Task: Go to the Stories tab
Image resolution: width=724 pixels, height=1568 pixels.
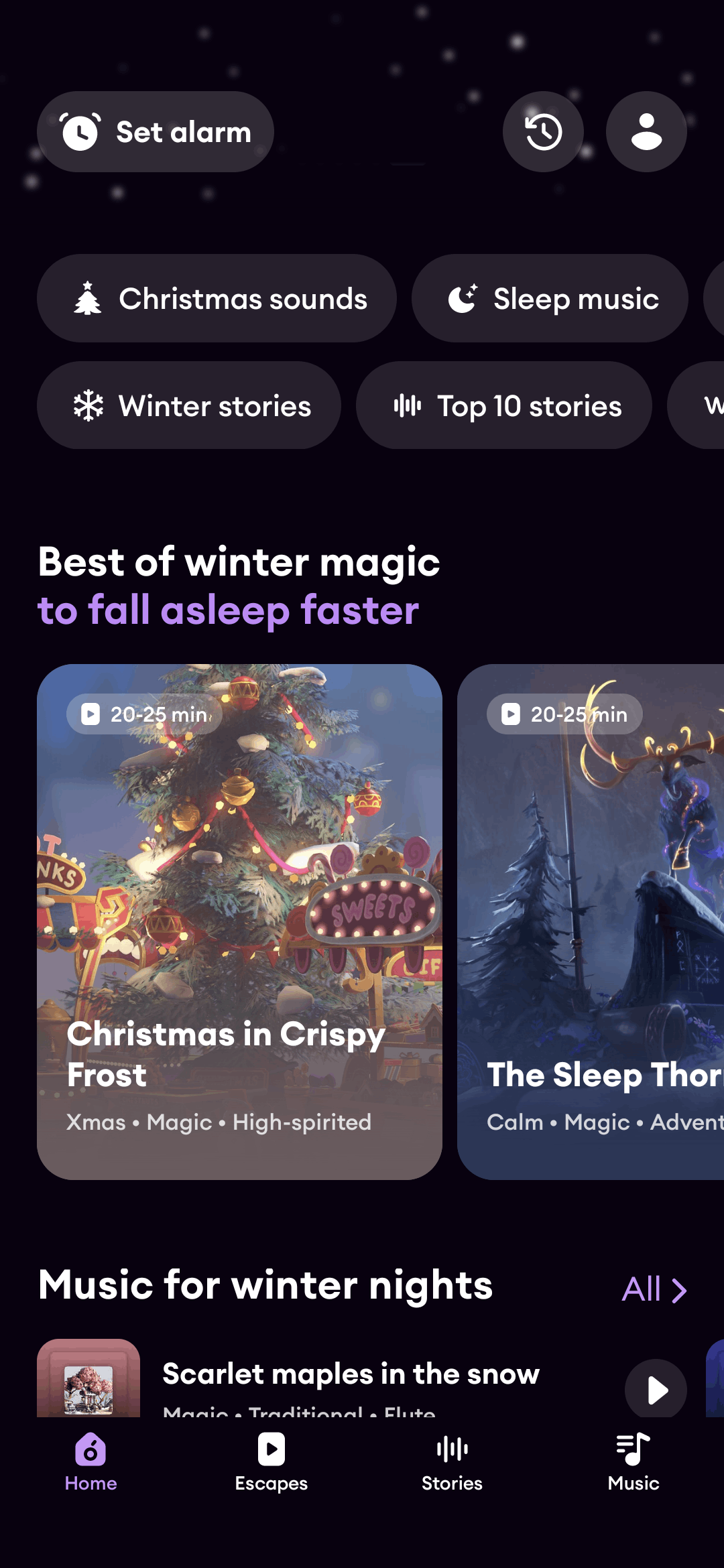Action: [452, 1462]
